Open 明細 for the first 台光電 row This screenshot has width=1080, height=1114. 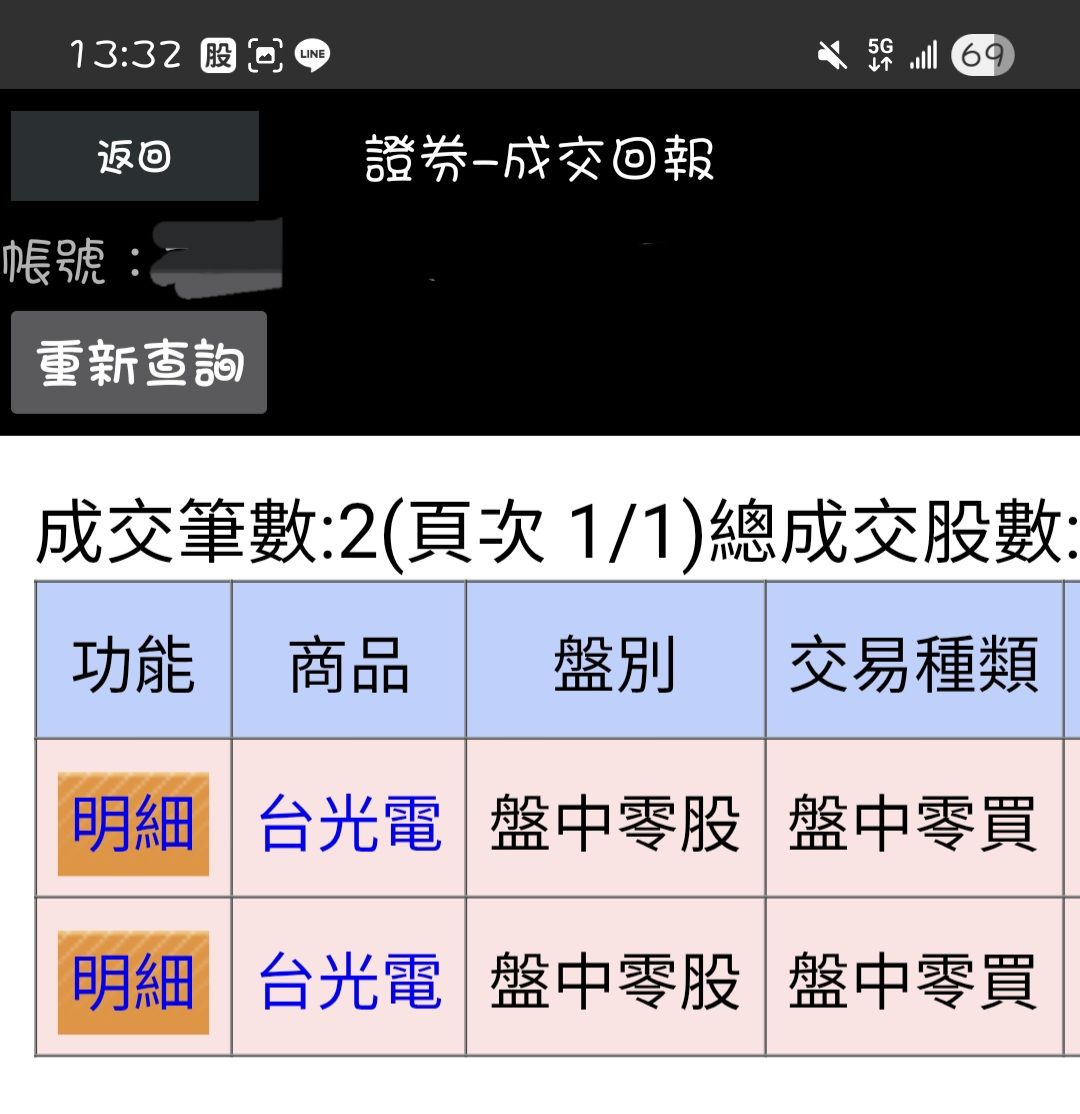point(134,823)
